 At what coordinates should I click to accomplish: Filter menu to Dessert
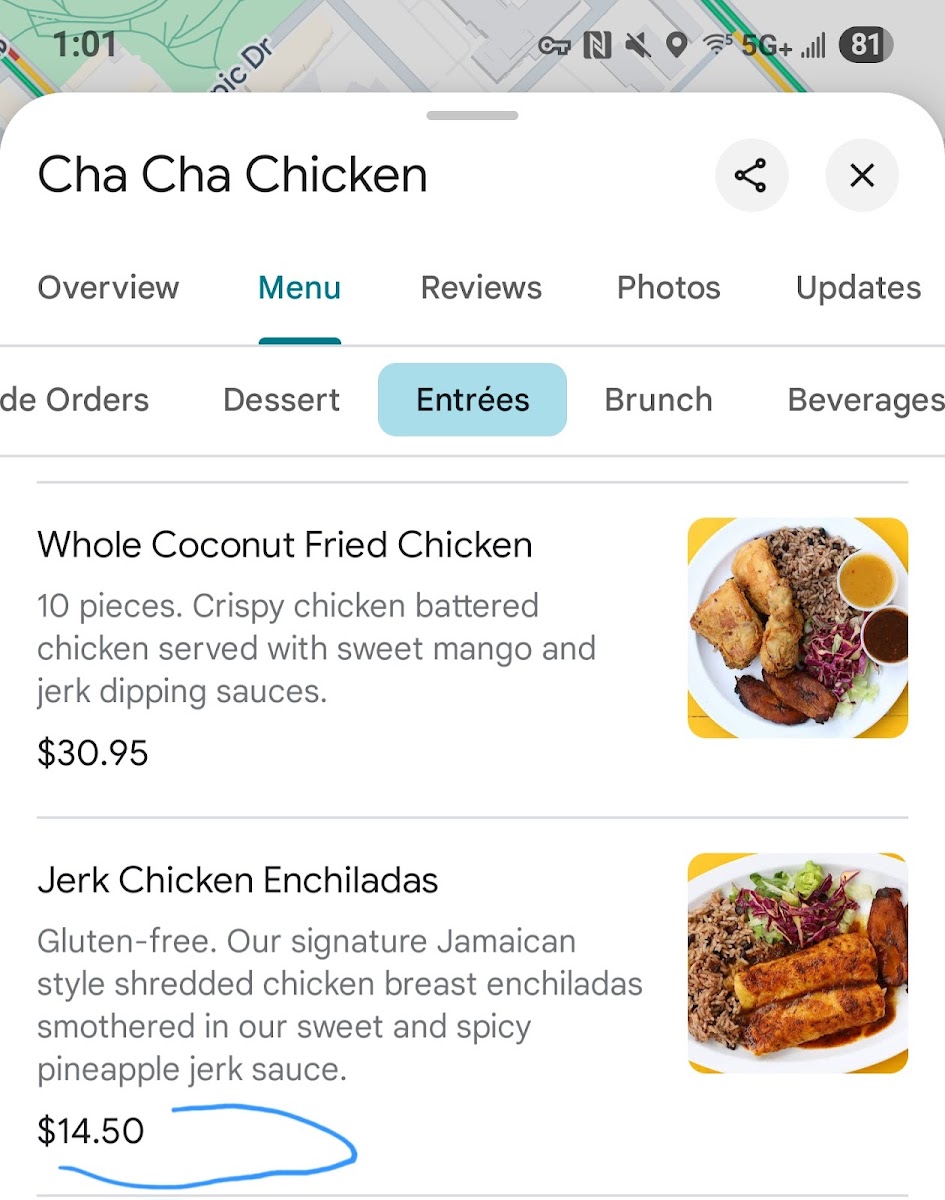pyautogui.click(x=281, y=400)
